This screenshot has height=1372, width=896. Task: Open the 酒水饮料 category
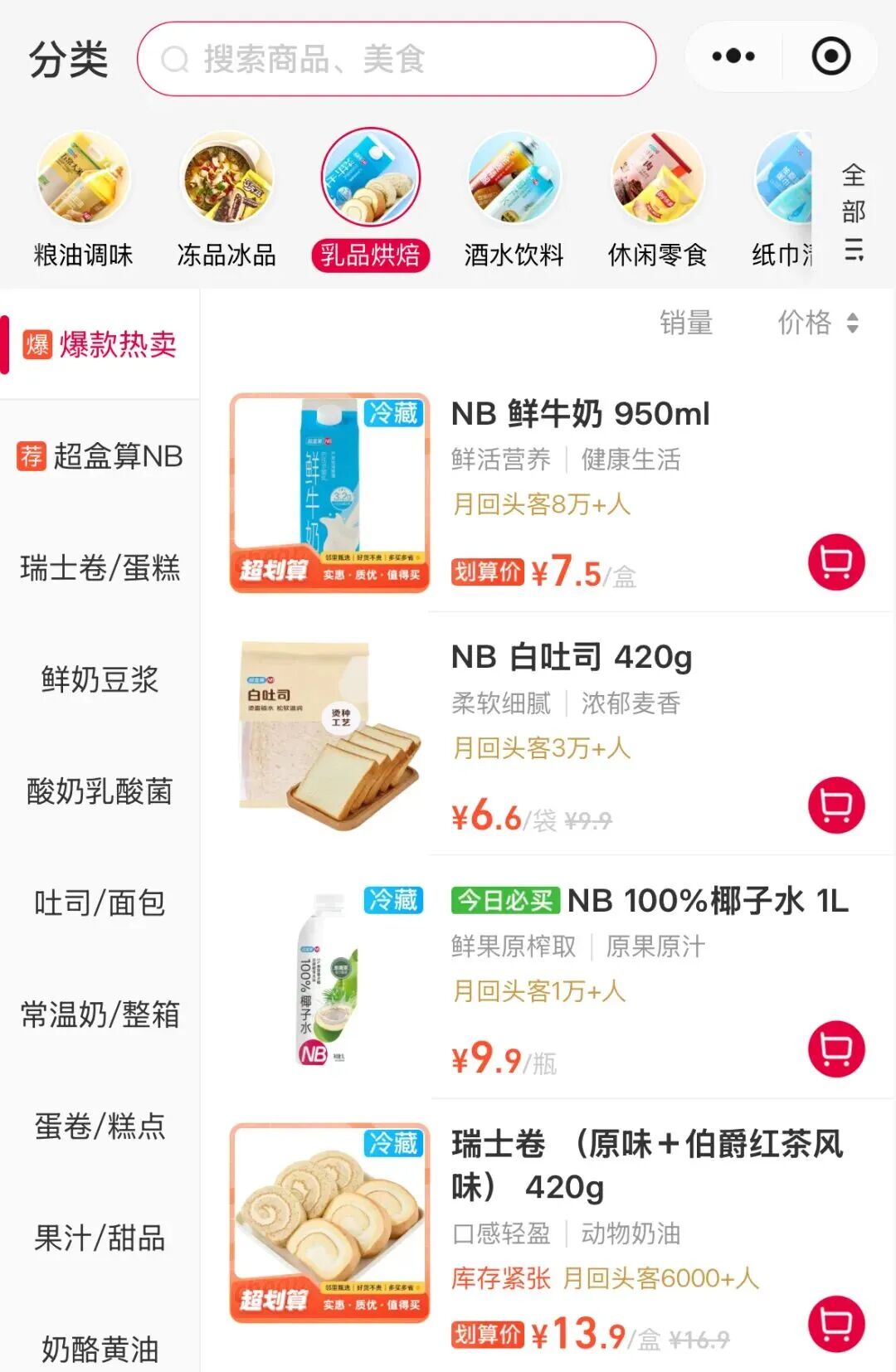tap(514, 199)
